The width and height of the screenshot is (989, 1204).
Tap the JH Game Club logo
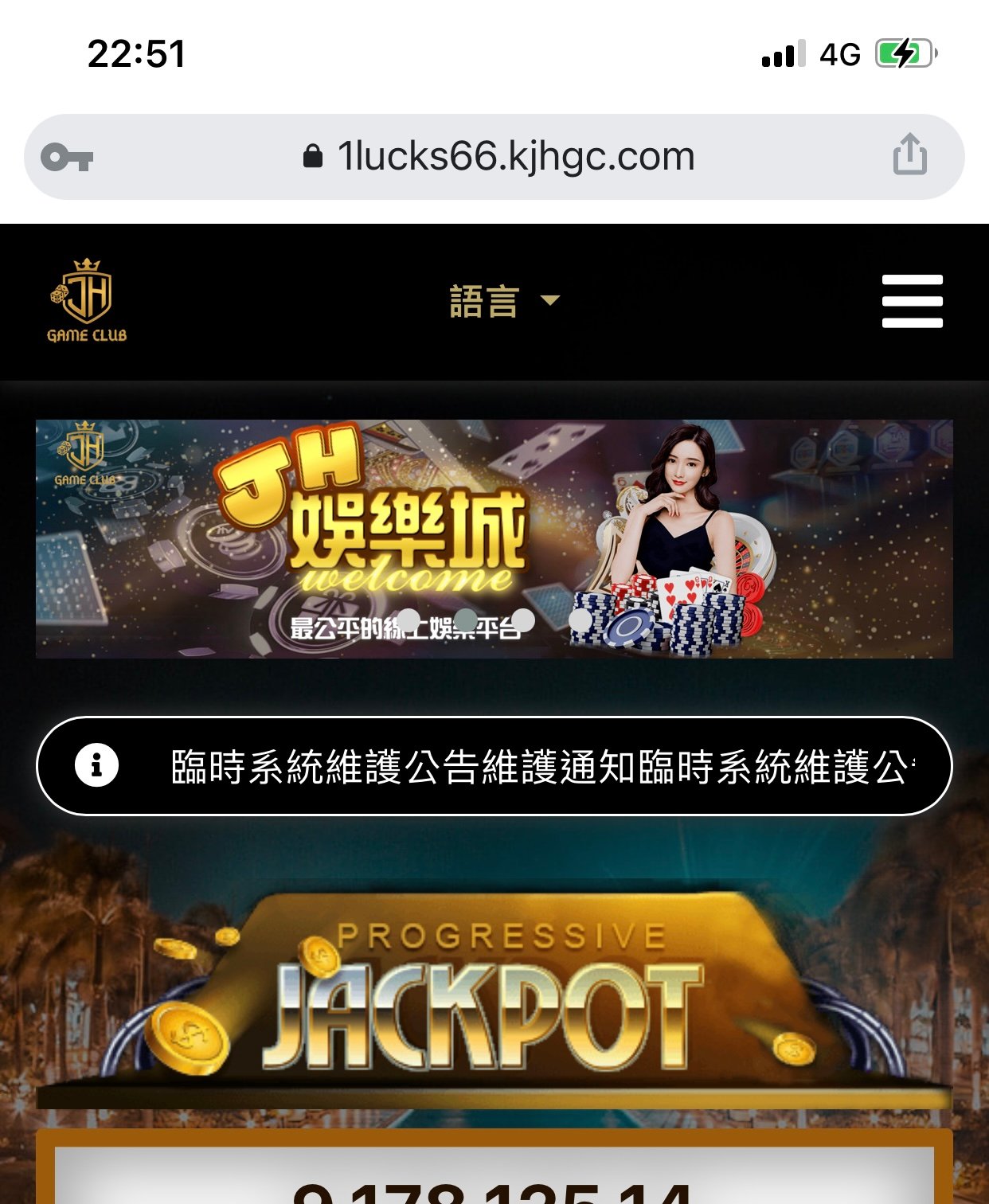click(86, 301)
